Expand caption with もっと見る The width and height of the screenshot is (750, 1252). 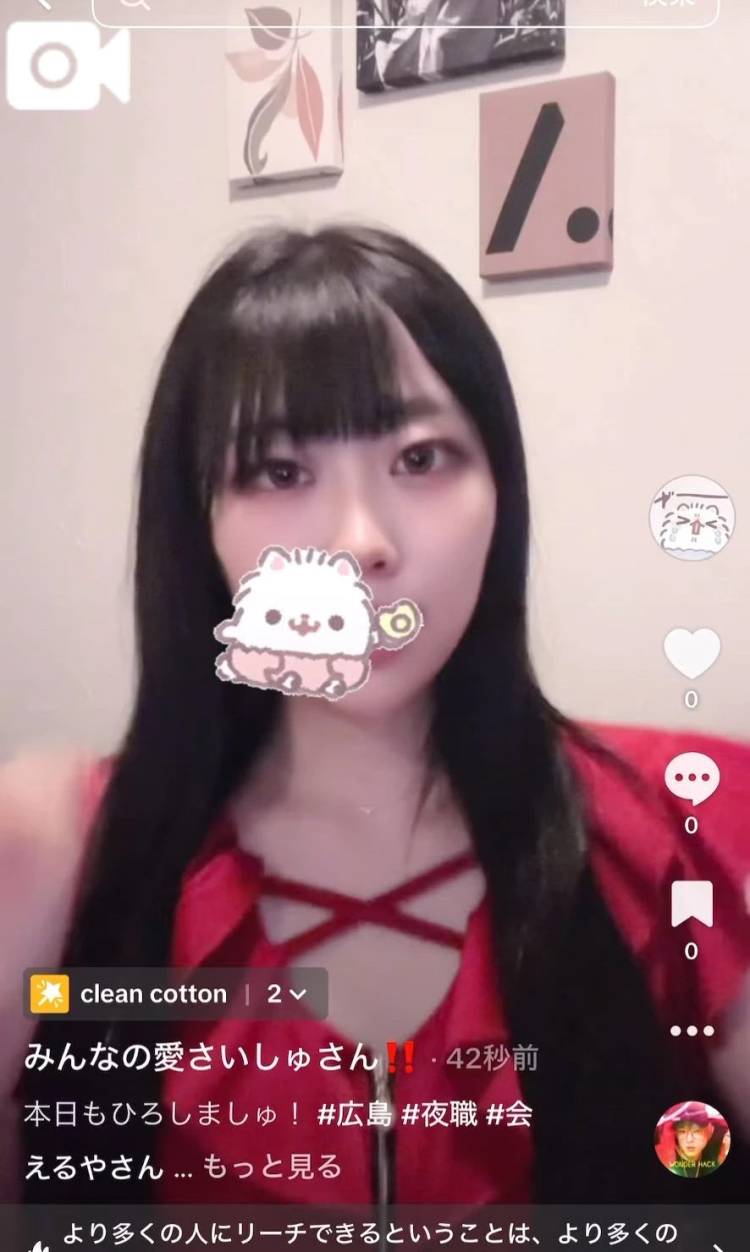point(272,1166)
